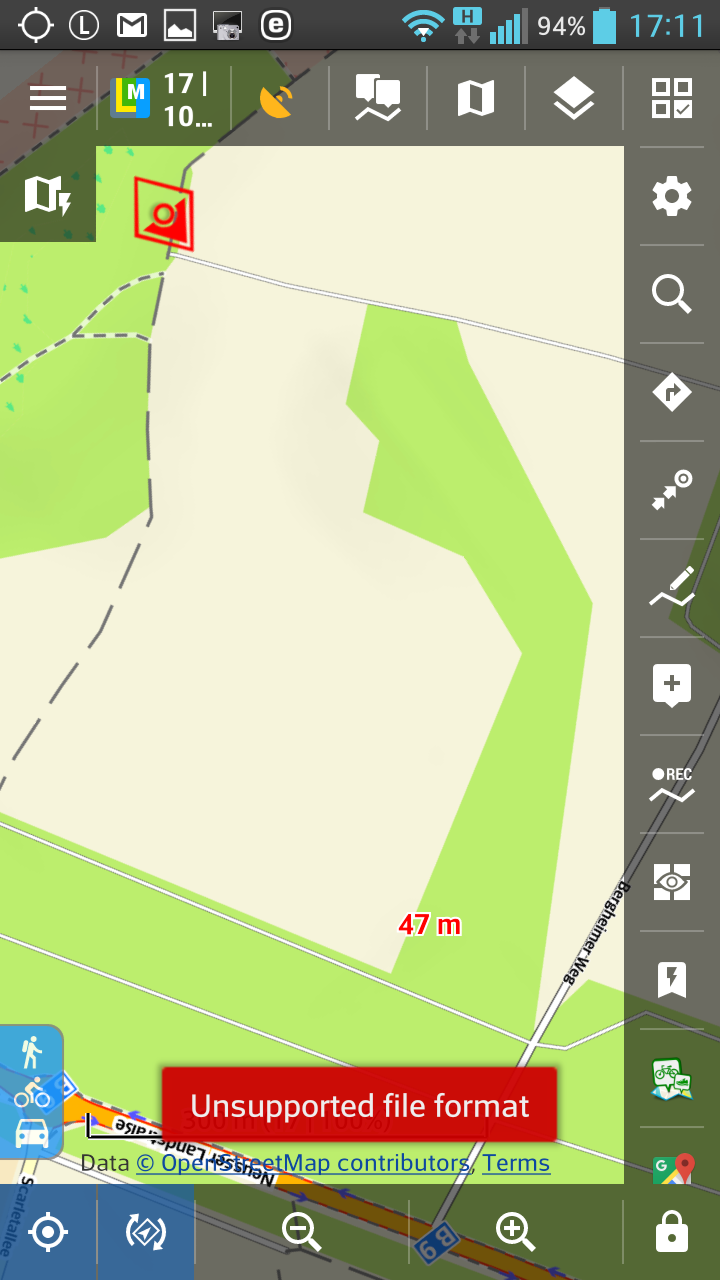
Task: Open the map layers icon
Action: (x=573, y=99)
